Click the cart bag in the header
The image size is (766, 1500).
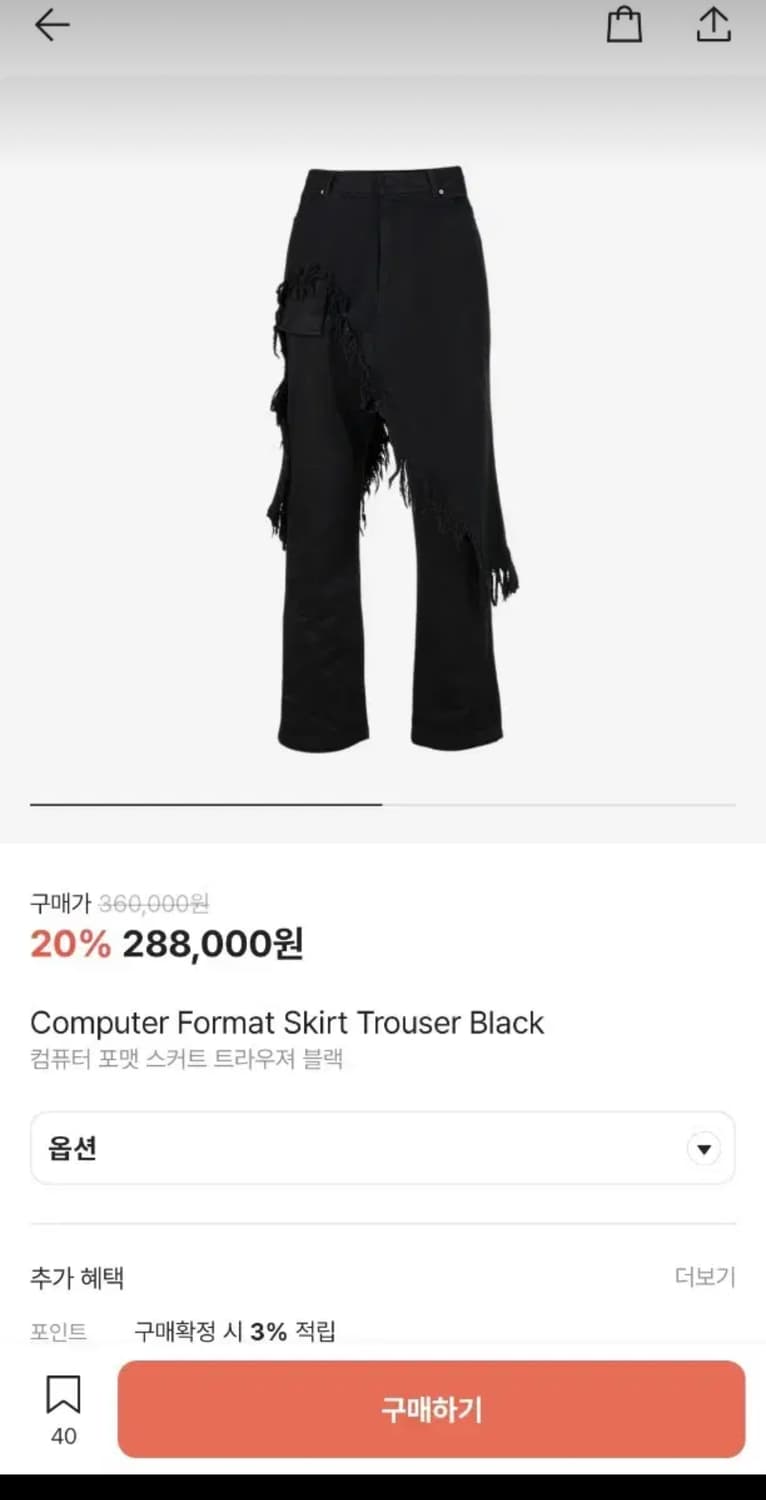(625, 25)
